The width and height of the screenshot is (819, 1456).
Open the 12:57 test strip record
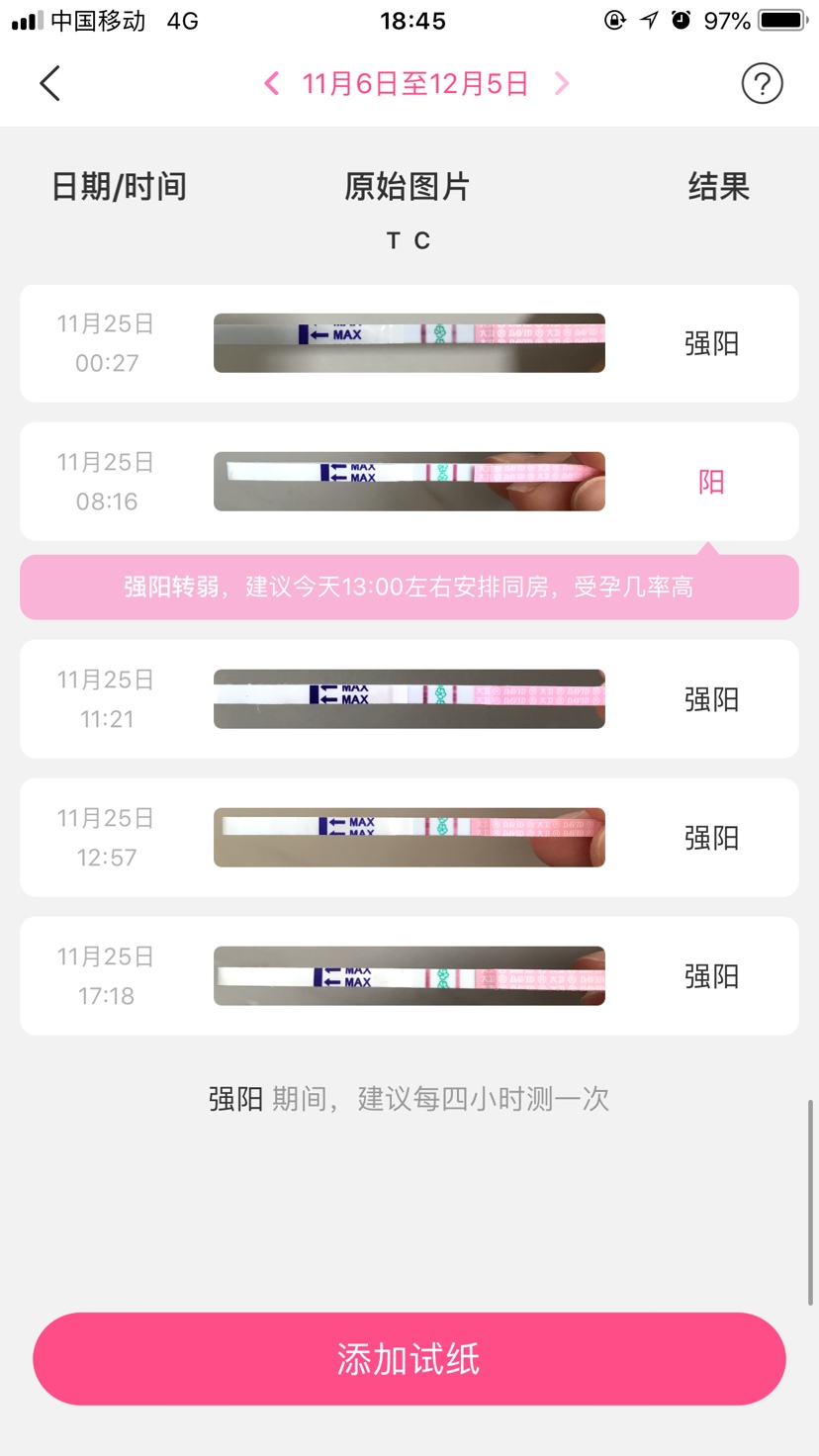click(x=409, y=838)
